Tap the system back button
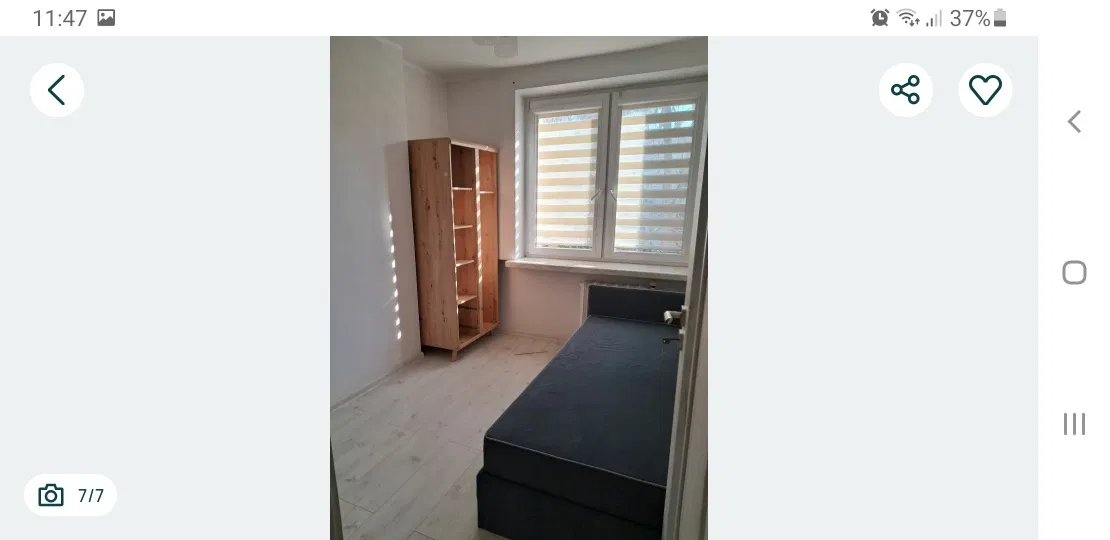The width and height of the screenshot is (1110, 540). tap(1074, 122)
